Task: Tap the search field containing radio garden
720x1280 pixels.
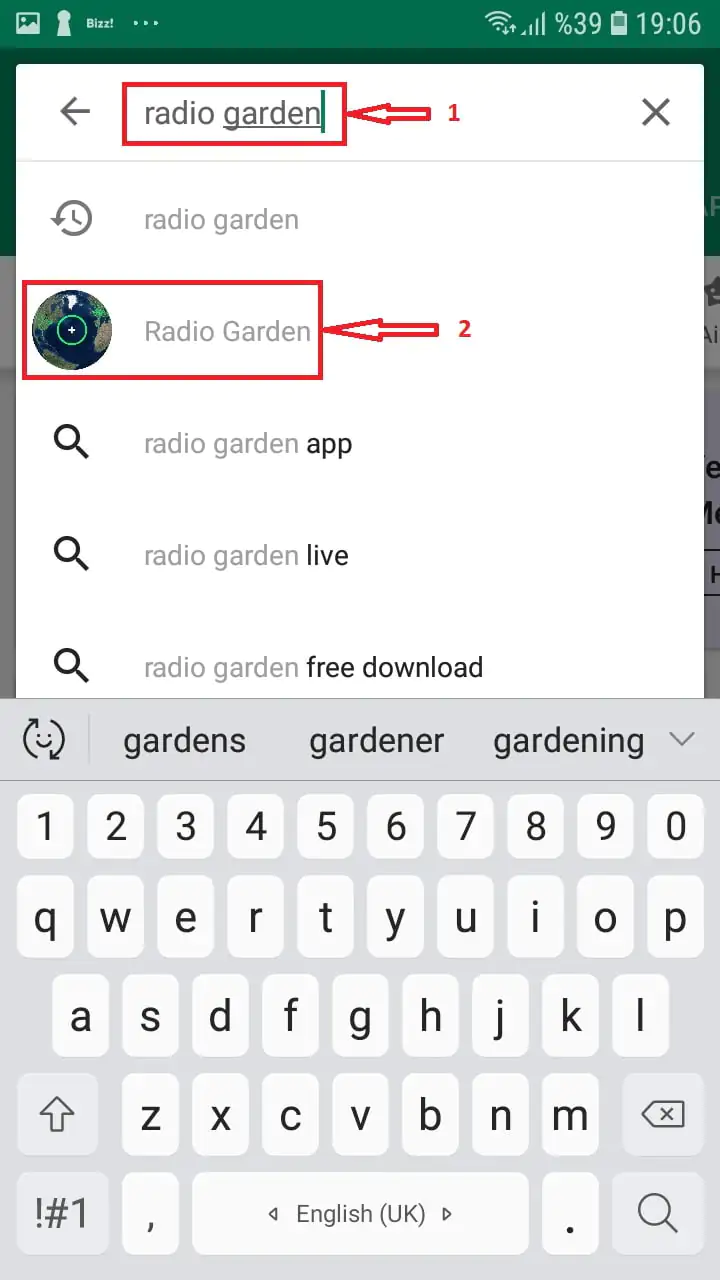Action: (x=233, y=113)
